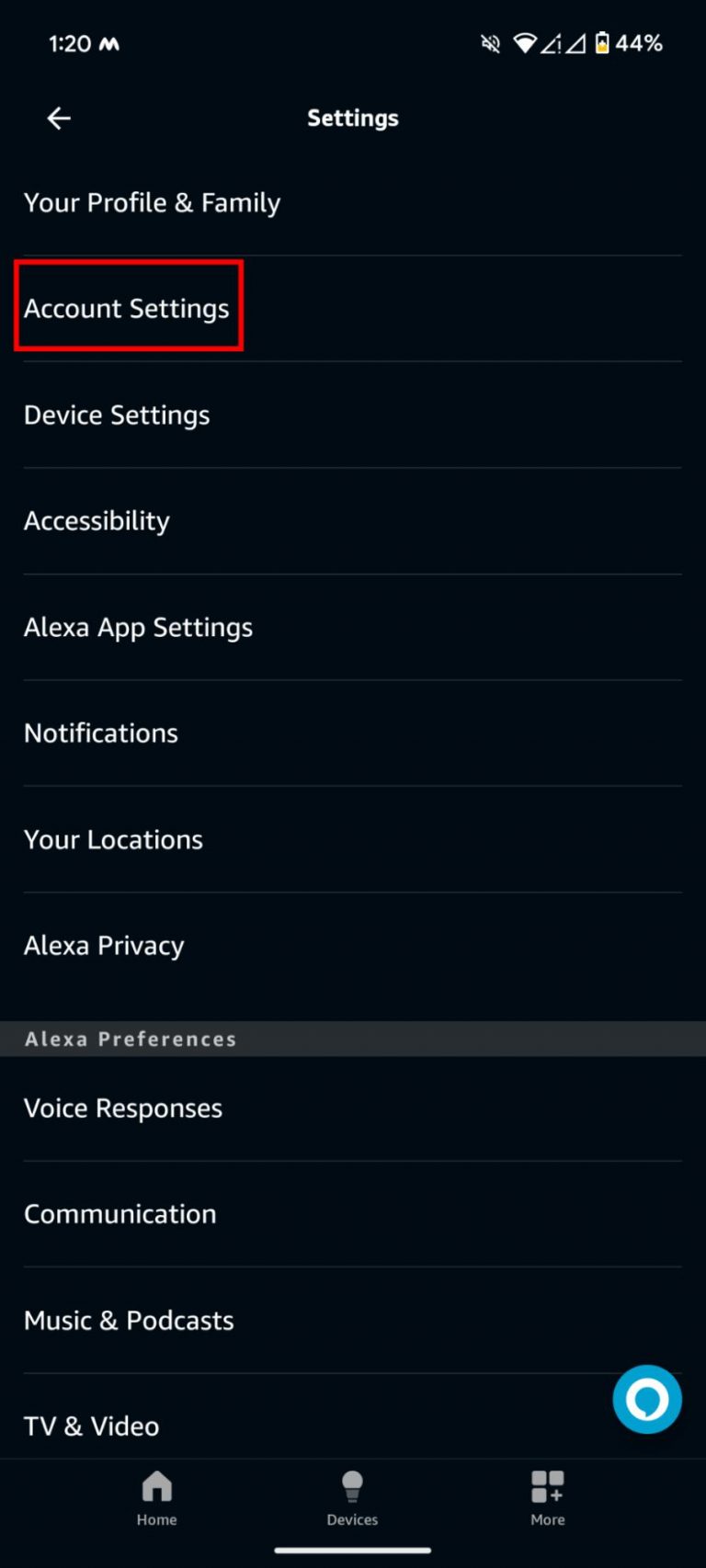Tap the Wi-Fi icon in status bar
706x1568 pixels.
click(524, 42)
